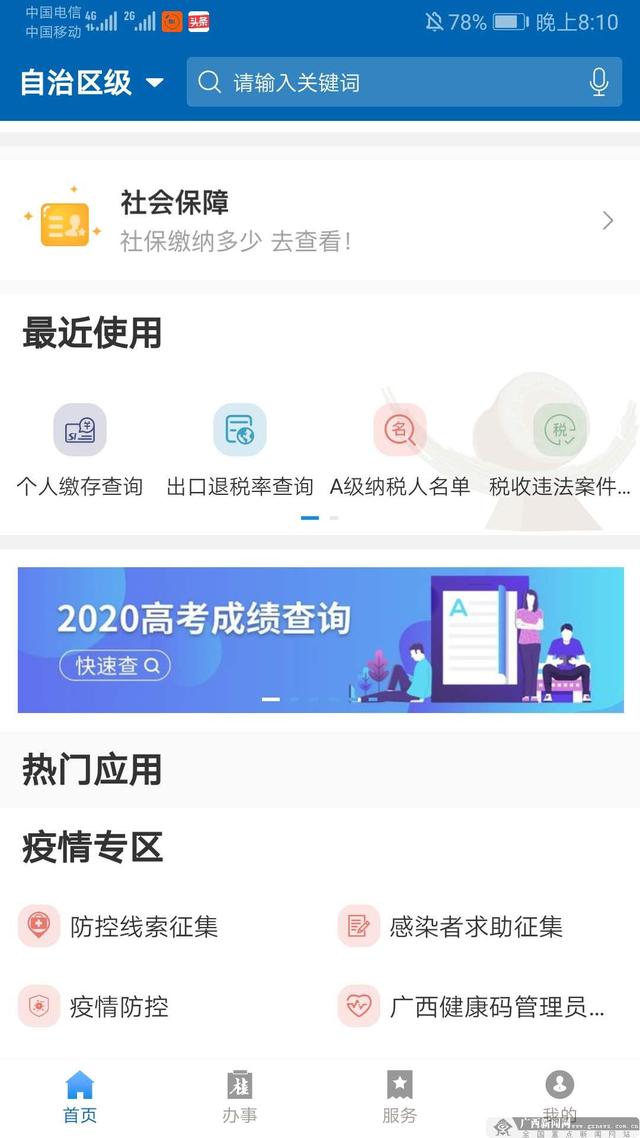
Task: Open 感染者求助征集
Action: (451, 926)
